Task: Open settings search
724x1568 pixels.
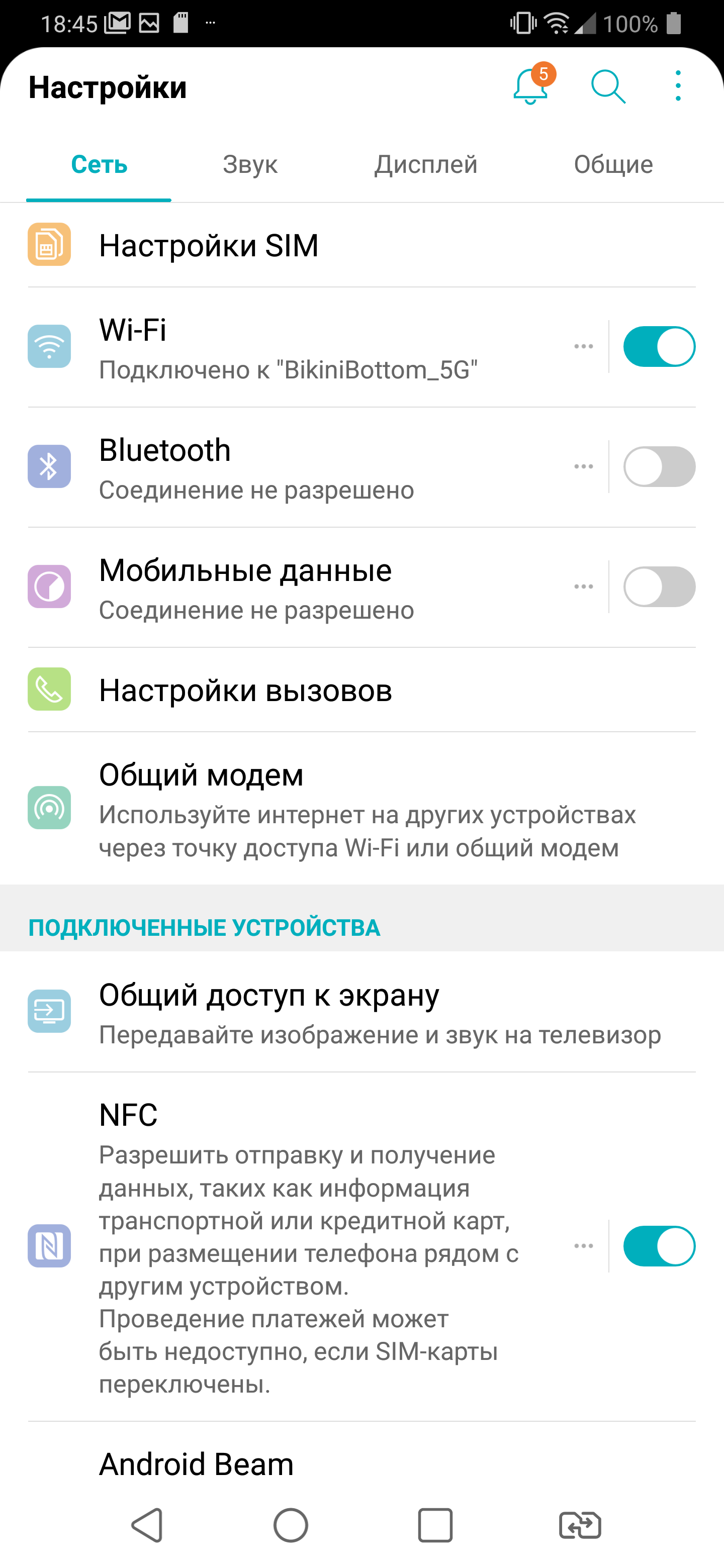Action: [x=608, y=87]
